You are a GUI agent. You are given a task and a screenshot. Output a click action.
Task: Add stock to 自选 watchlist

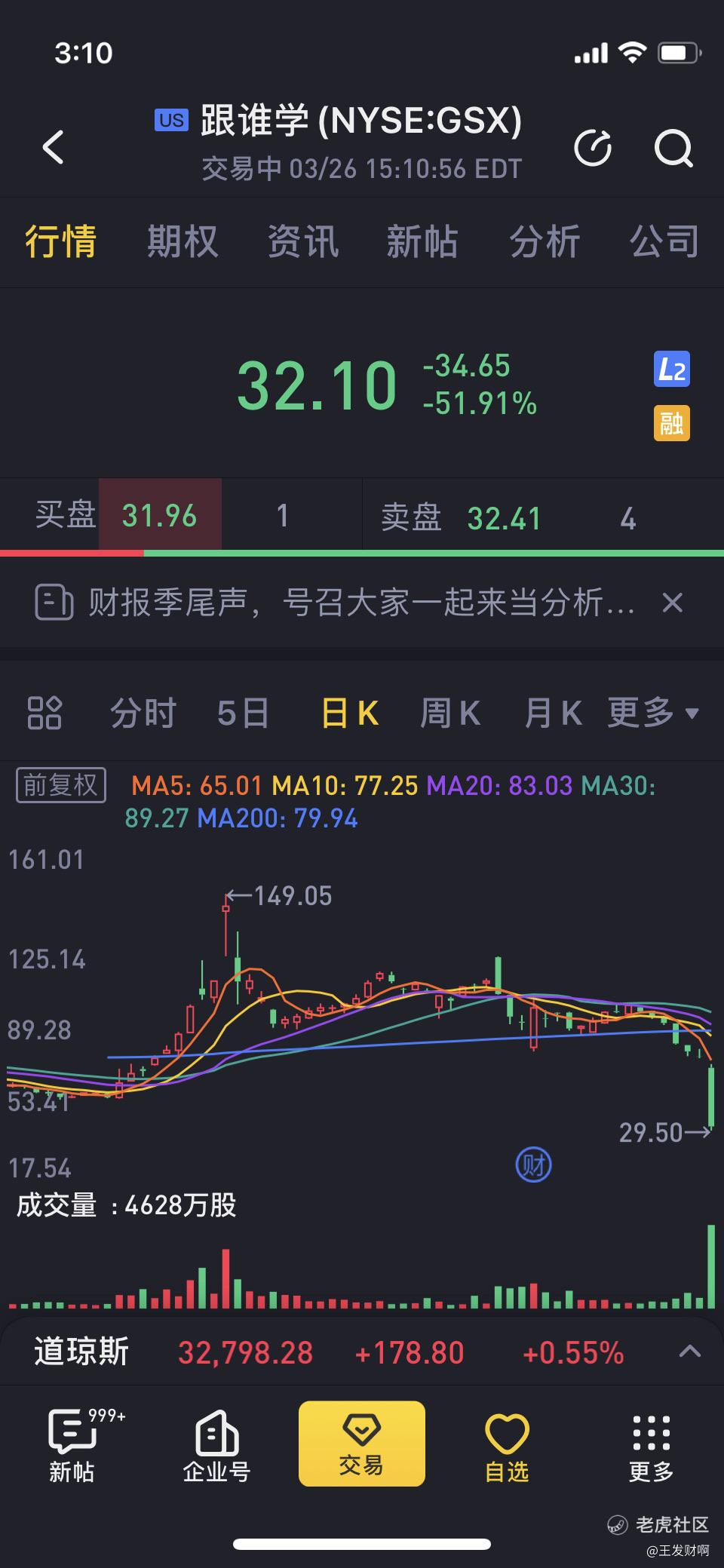pos(507,1447)
